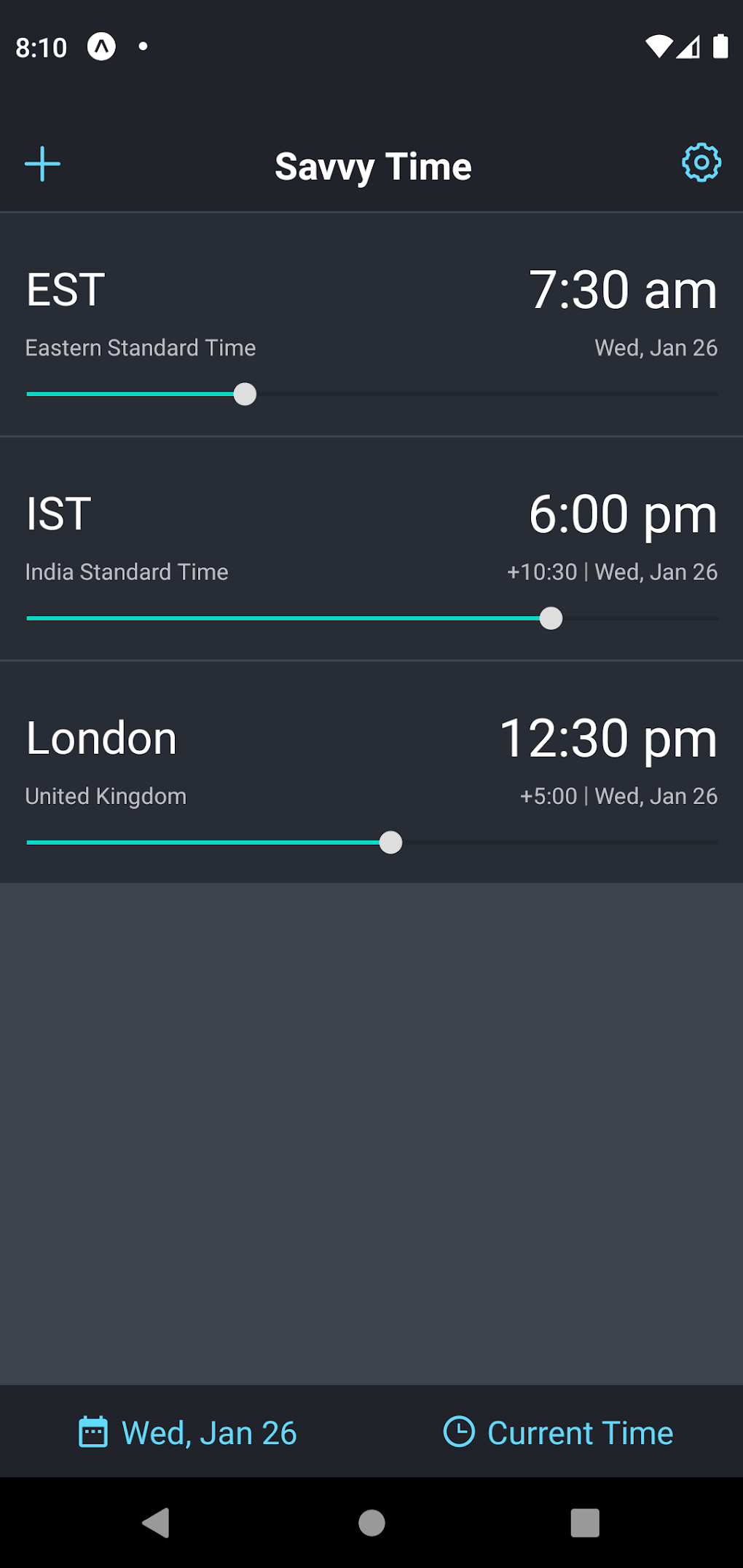This screenshot has width=743, height=1568.
Task: Tap the London time slider handle
Action: tap(391, 842)
